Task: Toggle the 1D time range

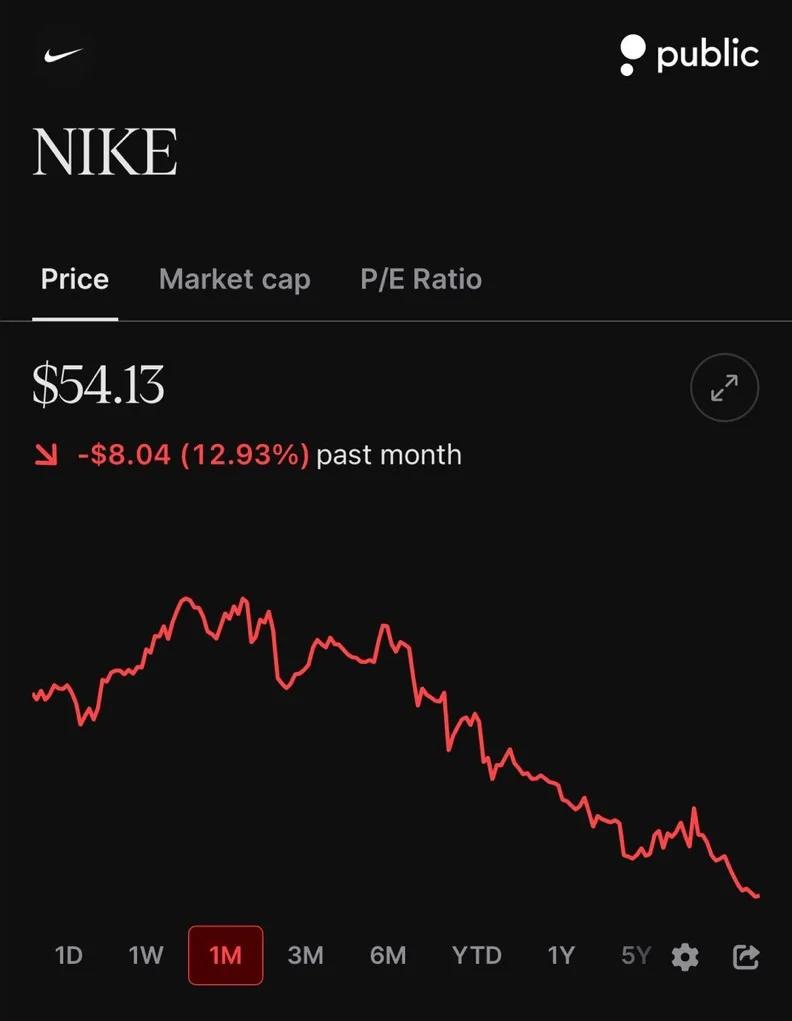Action: [68, 956]
